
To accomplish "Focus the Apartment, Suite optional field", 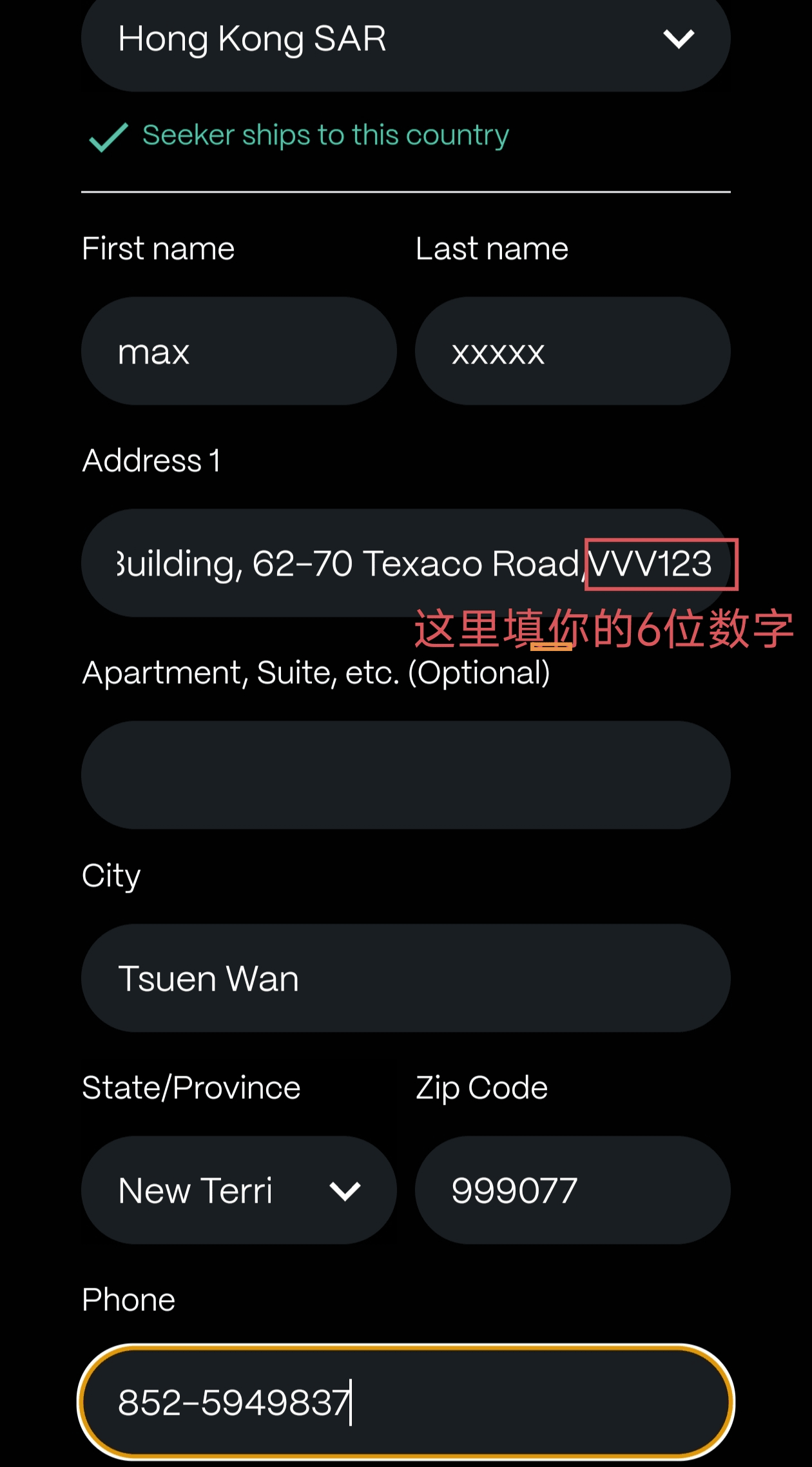I will pyautogui.click(x=406, y=775).
